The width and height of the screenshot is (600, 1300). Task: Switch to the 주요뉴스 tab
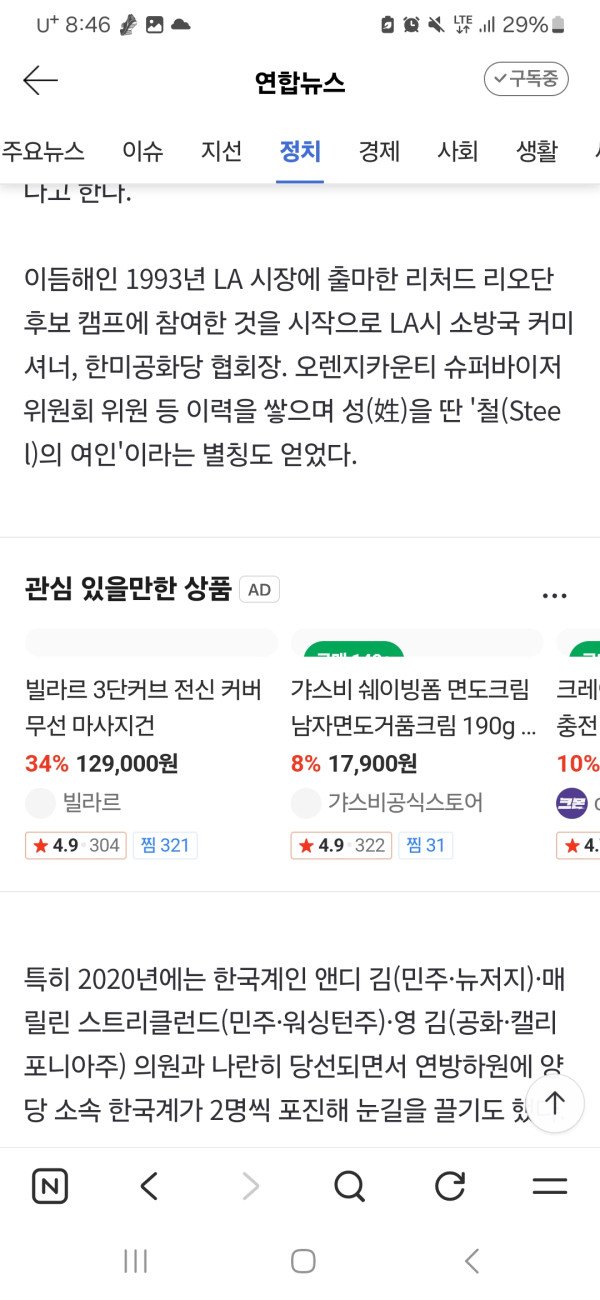click(42, 152)
